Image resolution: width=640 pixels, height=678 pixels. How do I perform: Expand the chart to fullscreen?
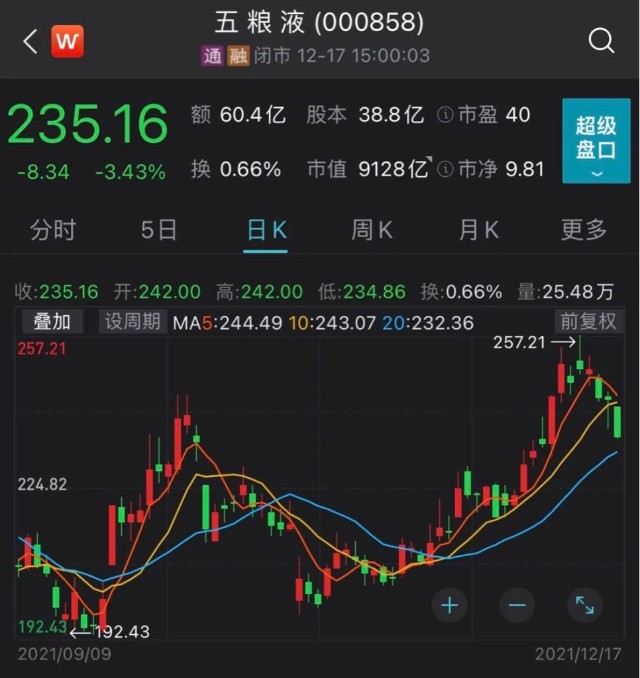584,604
